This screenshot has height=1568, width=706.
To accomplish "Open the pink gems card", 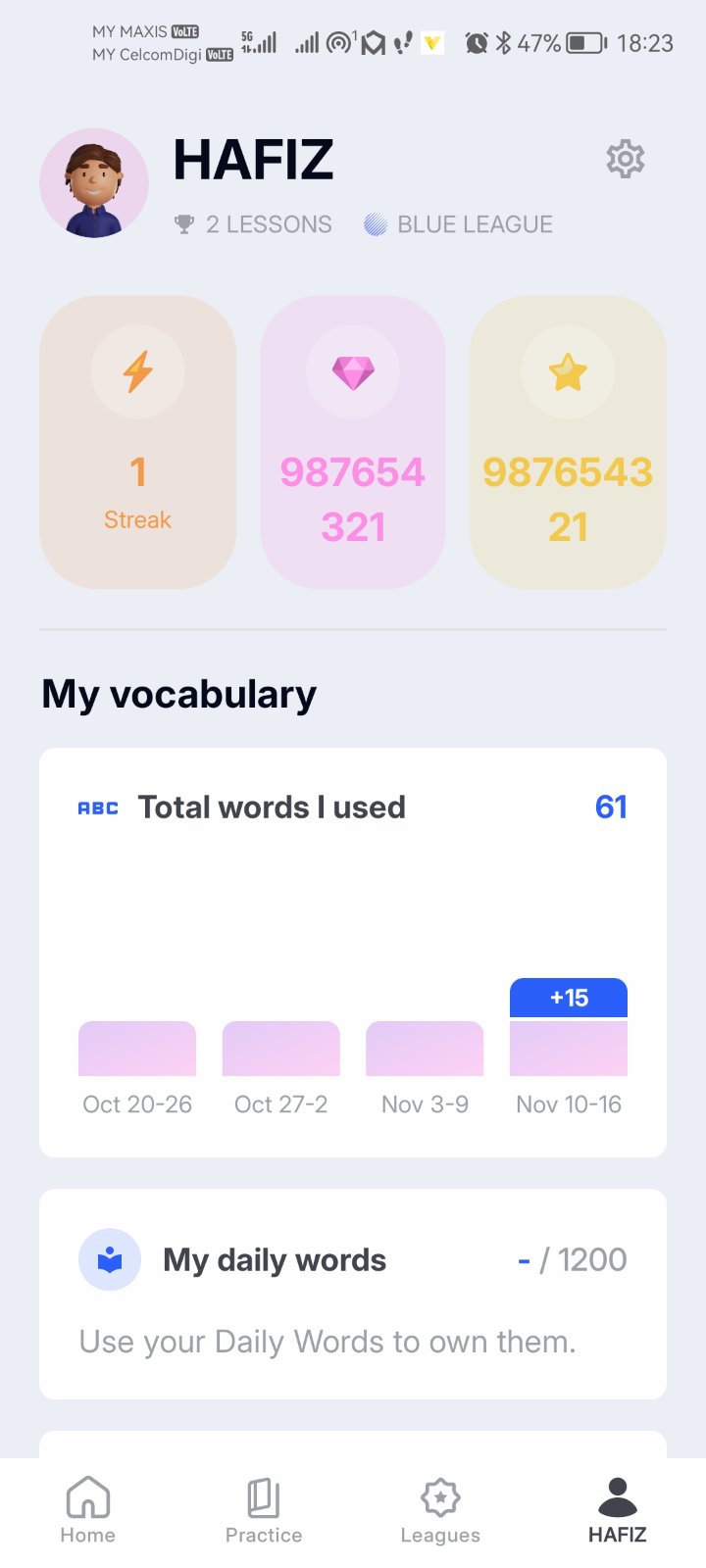I will point(353,442).
